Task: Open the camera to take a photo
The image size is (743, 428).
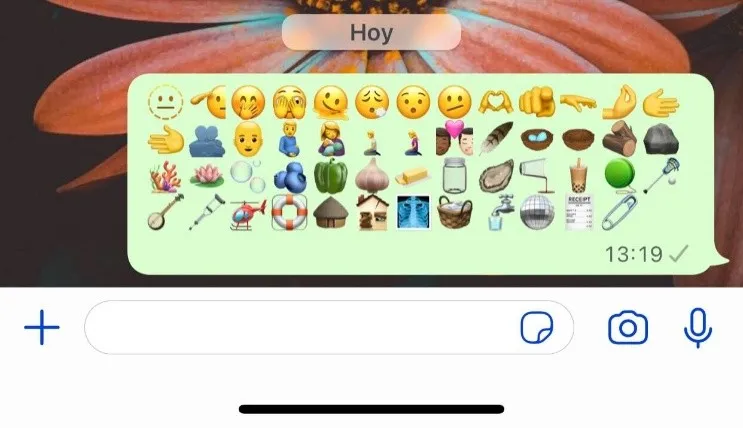Action: click(x=628, y=327)
